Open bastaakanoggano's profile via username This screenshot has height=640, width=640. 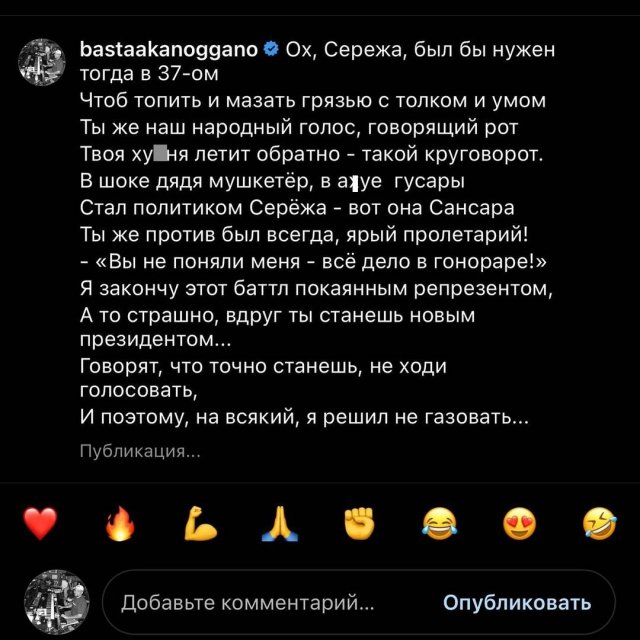pyautogui.click(x=168, y=49)
